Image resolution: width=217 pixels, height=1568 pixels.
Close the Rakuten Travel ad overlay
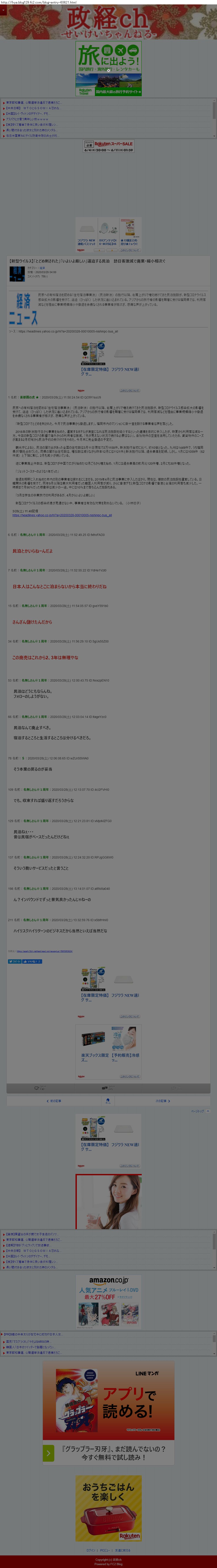click(x=109, y=70)
